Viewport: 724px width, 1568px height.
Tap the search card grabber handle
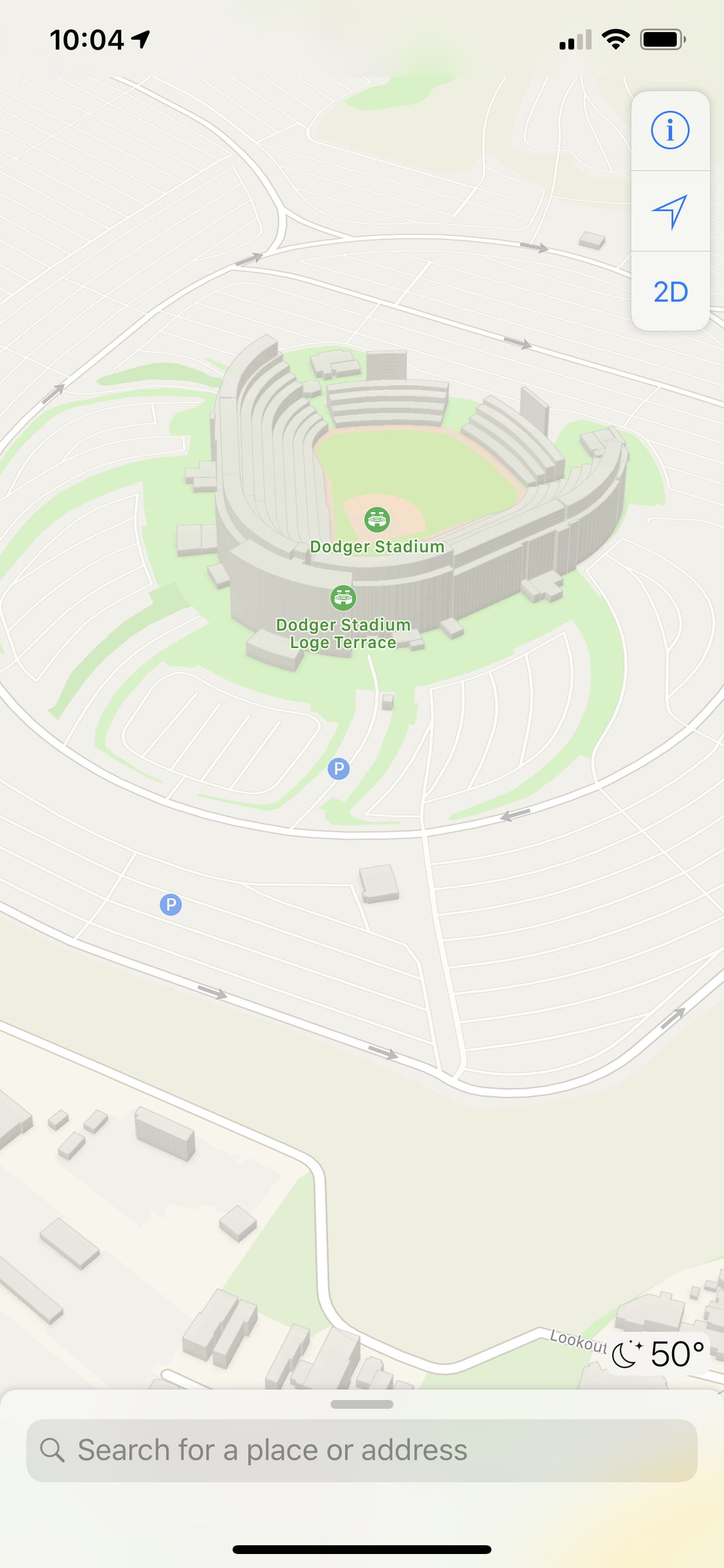click(361, 1404)
